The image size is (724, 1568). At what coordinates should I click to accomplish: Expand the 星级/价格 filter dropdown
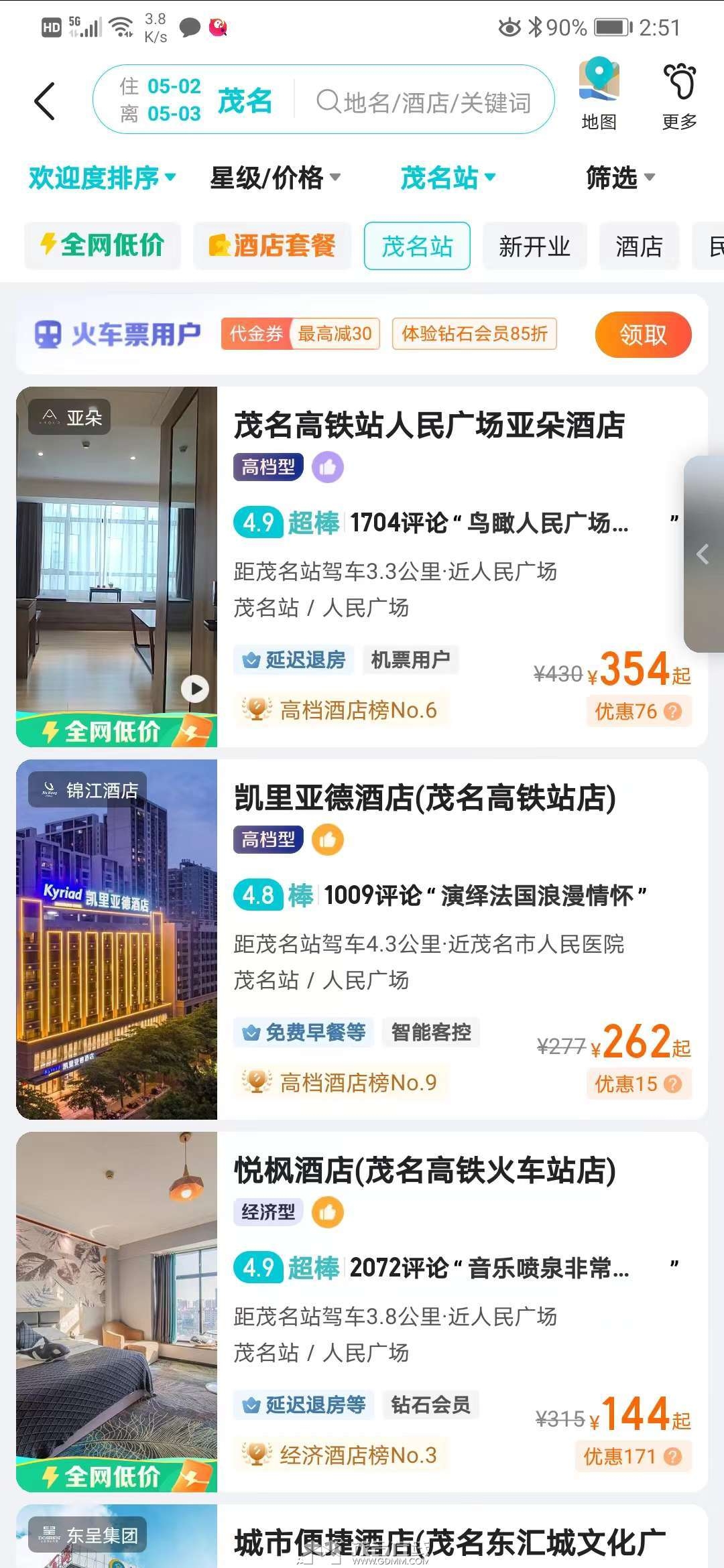tap(276, 178)
